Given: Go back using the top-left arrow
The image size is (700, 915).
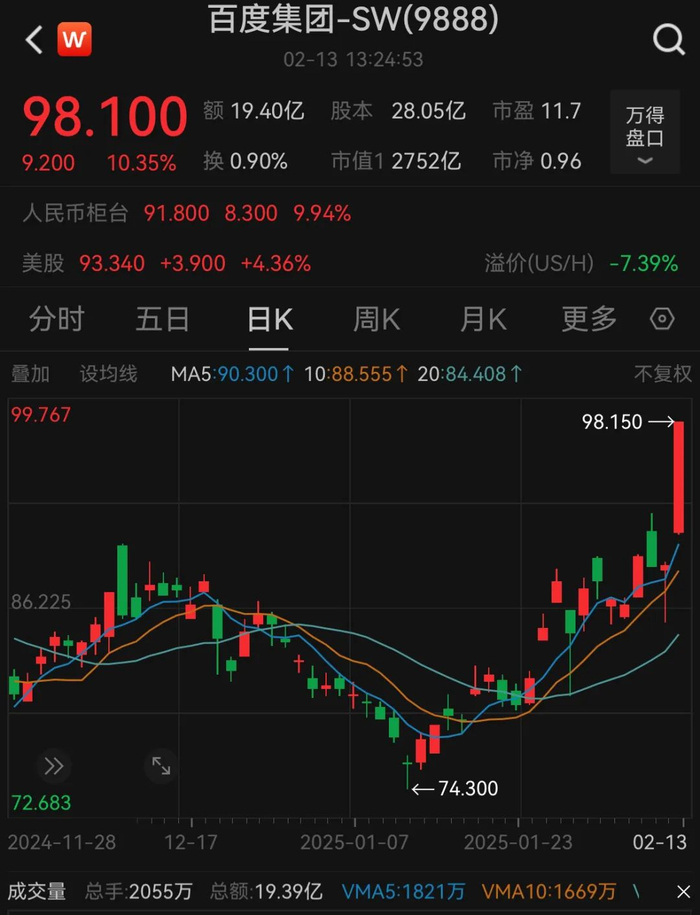Looking at the screenshot, I should (34, 40).
